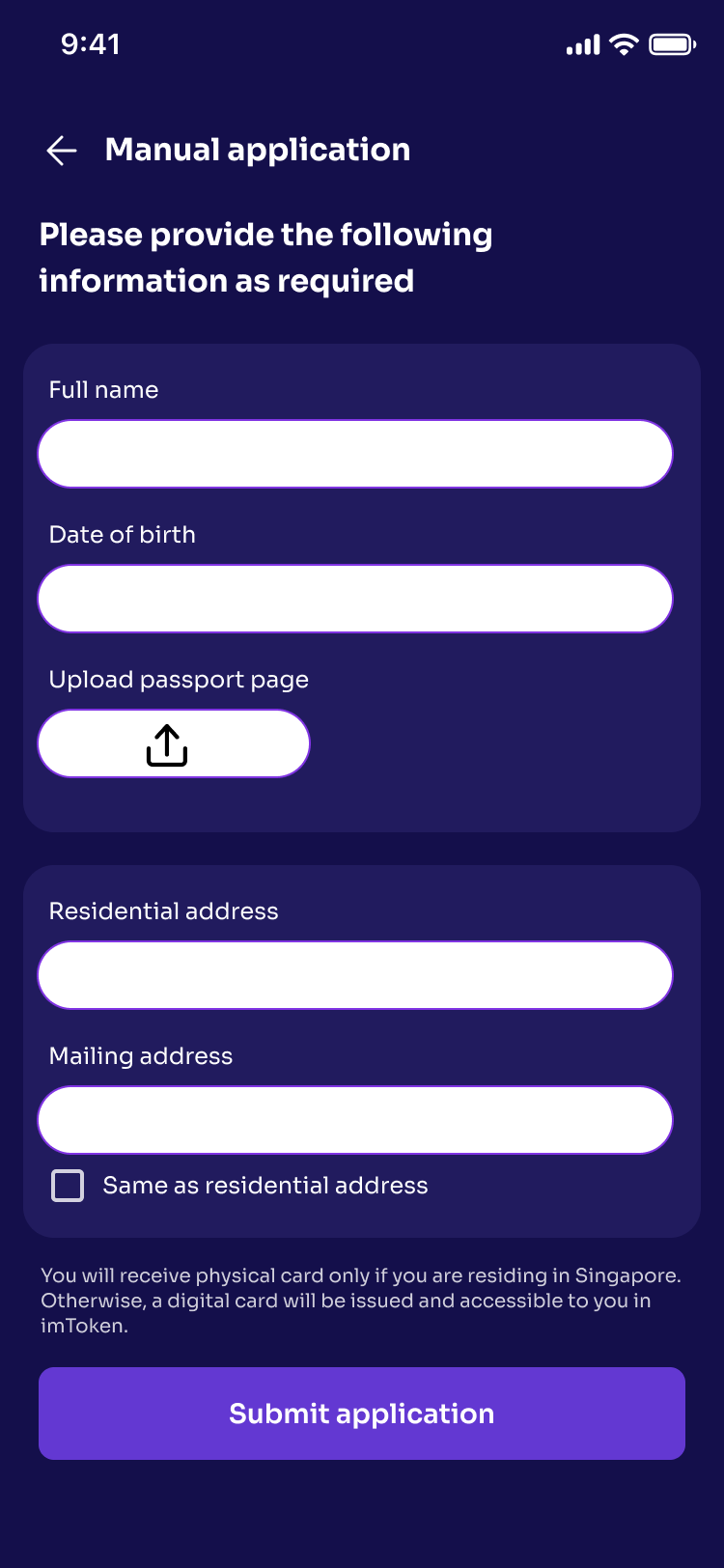The image size is (724, 1568).
Task: Open the Date of birth picker field
Action: pyautogui.click(x=355, y=598)
